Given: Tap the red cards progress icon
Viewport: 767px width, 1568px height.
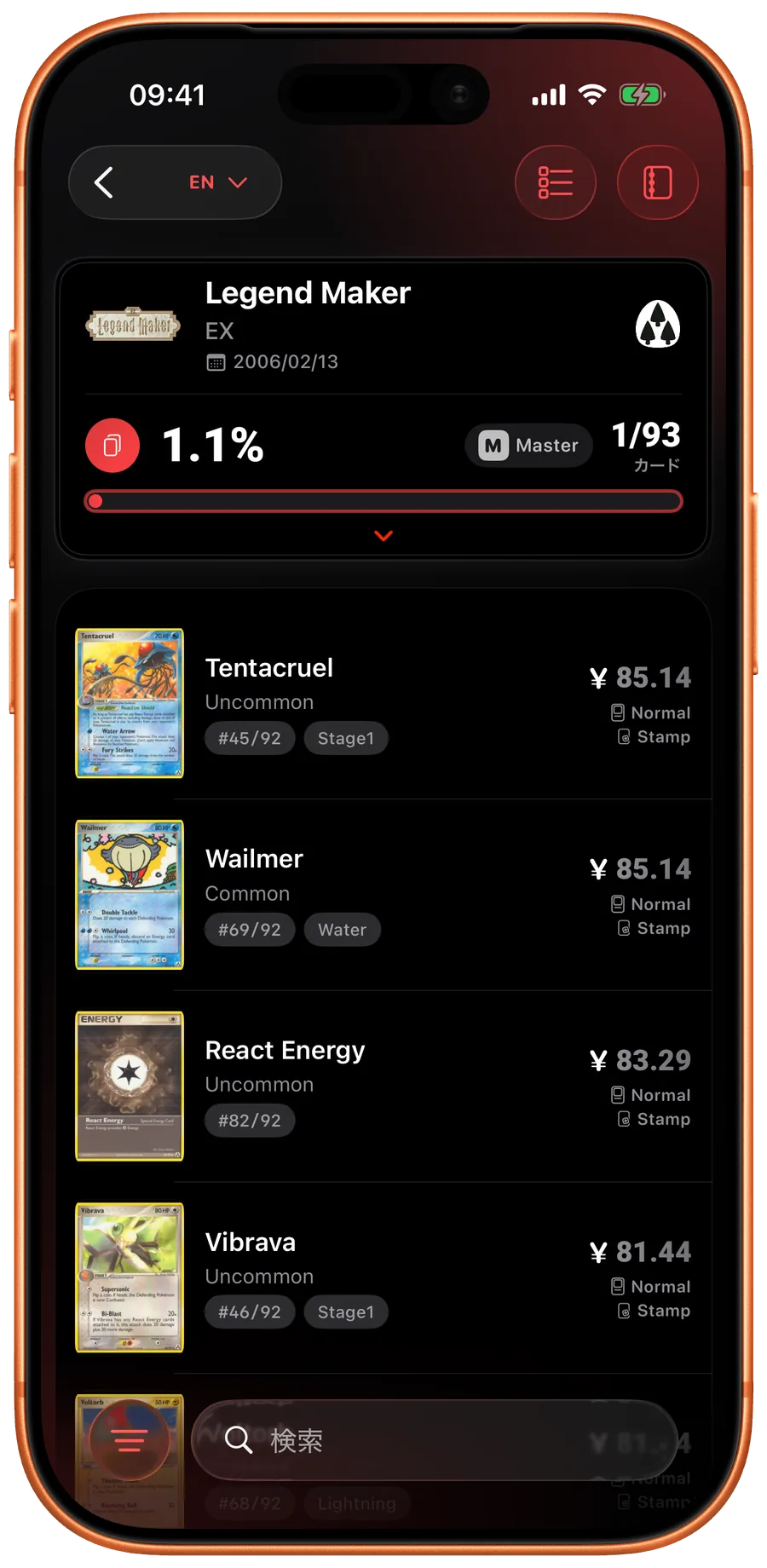Looking at the screenshot, I should click(x=112, y=446).
